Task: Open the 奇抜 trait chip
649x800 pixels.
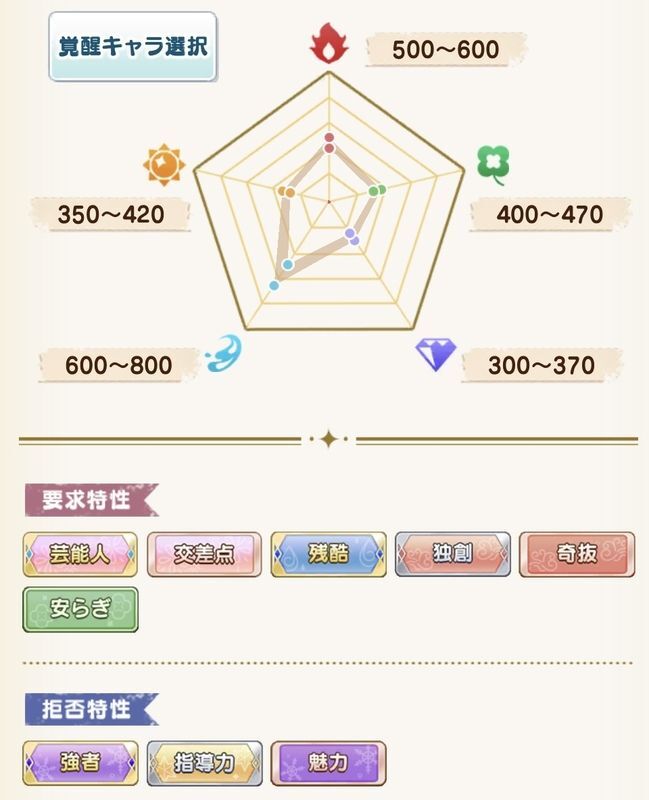Action: [576, 555]
